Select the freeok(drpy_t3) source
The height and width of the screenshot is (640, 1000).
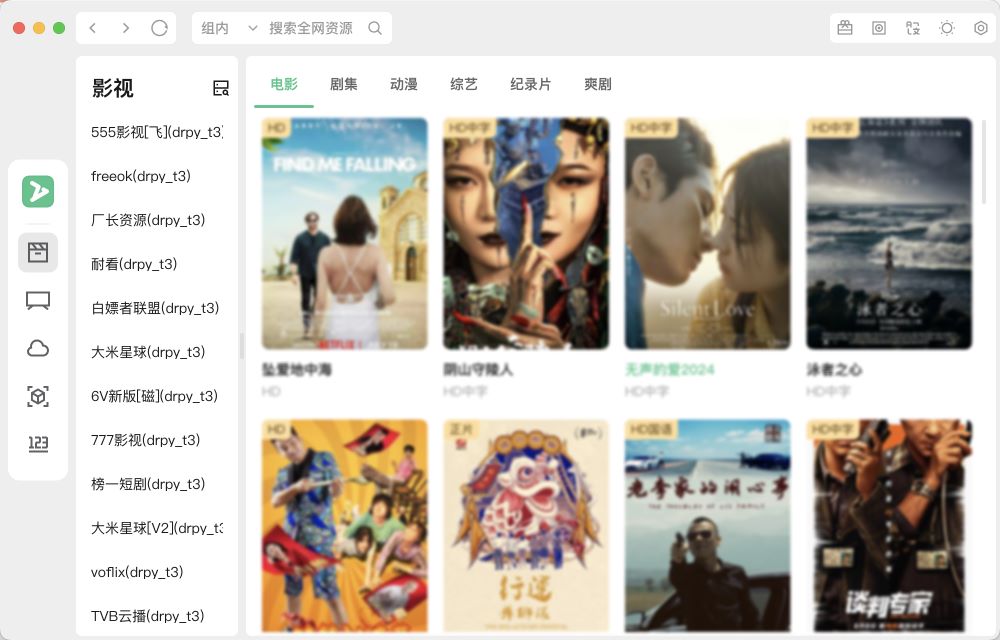click(x=141, y=176)
